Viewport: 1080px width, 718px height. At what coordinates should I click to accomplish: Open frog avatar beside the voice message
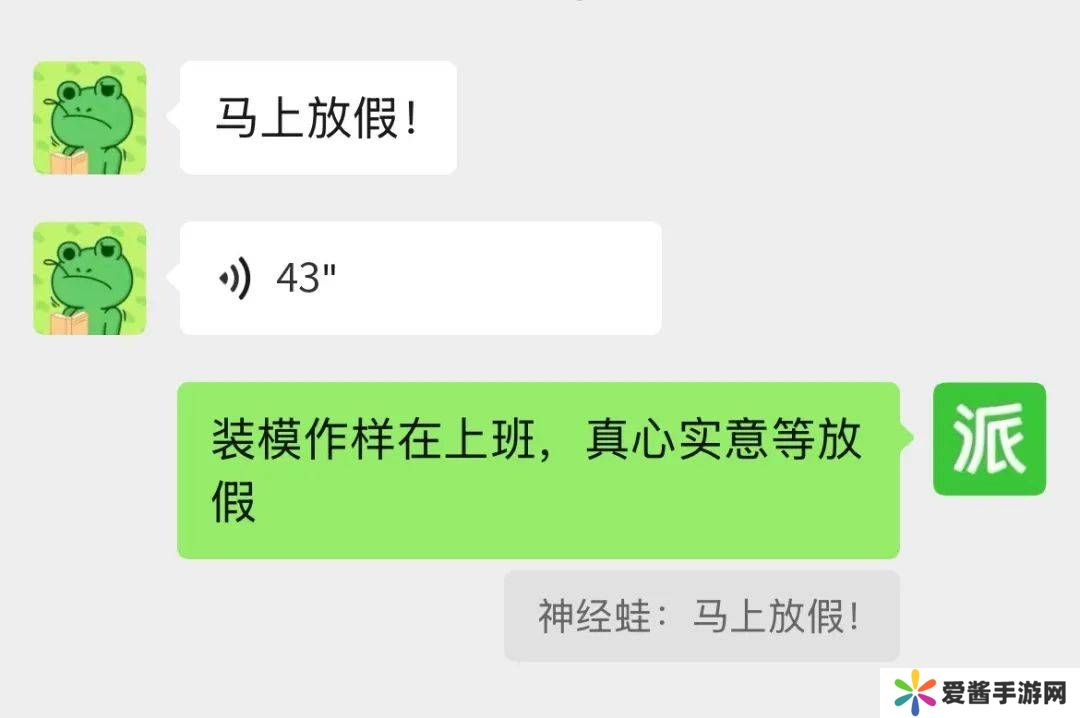(90, 278)
